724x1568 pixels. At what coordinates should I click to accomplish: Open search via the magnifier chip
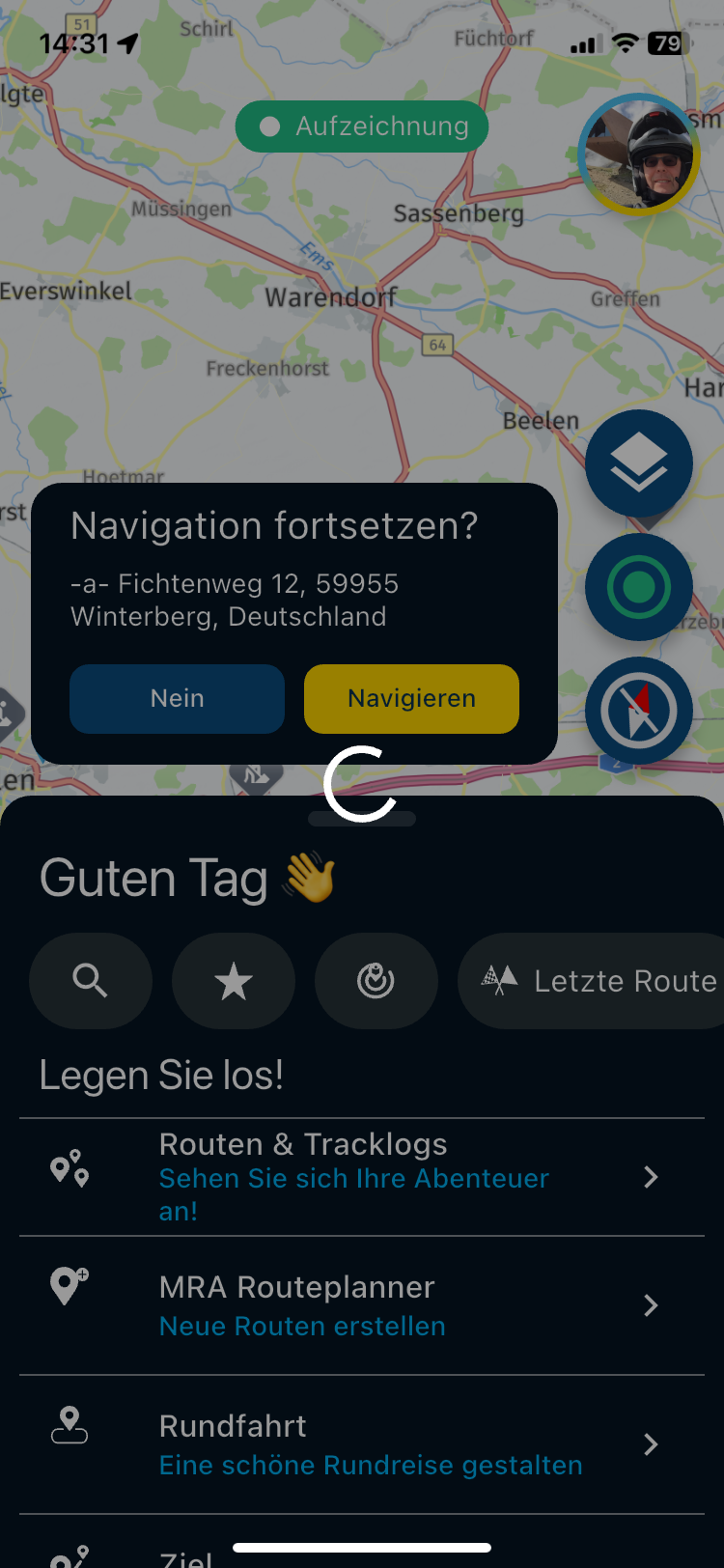tap(91, 981)
